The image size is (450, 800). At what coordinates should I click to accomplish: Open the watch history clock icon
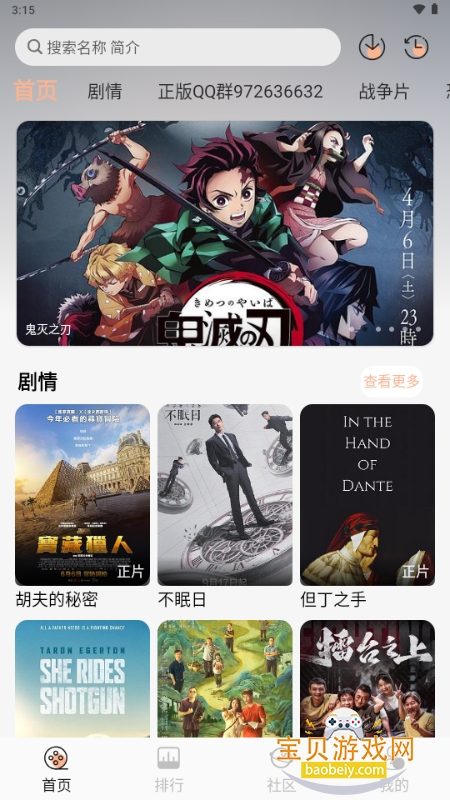pos(416,47)
